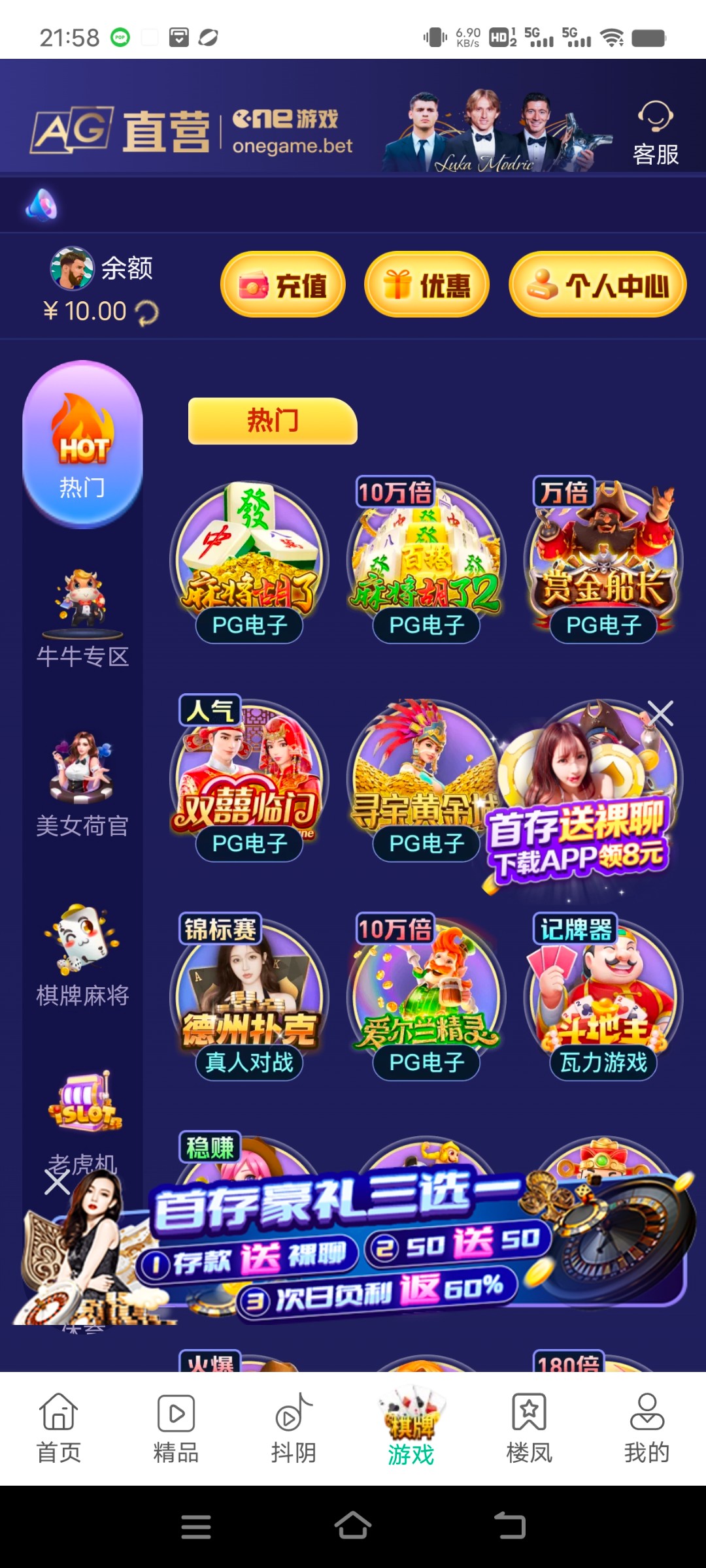Viewport: 706px width, 1568px height.
Task: Switch to 棋牌麻将 category
Action: click(82, 955)
